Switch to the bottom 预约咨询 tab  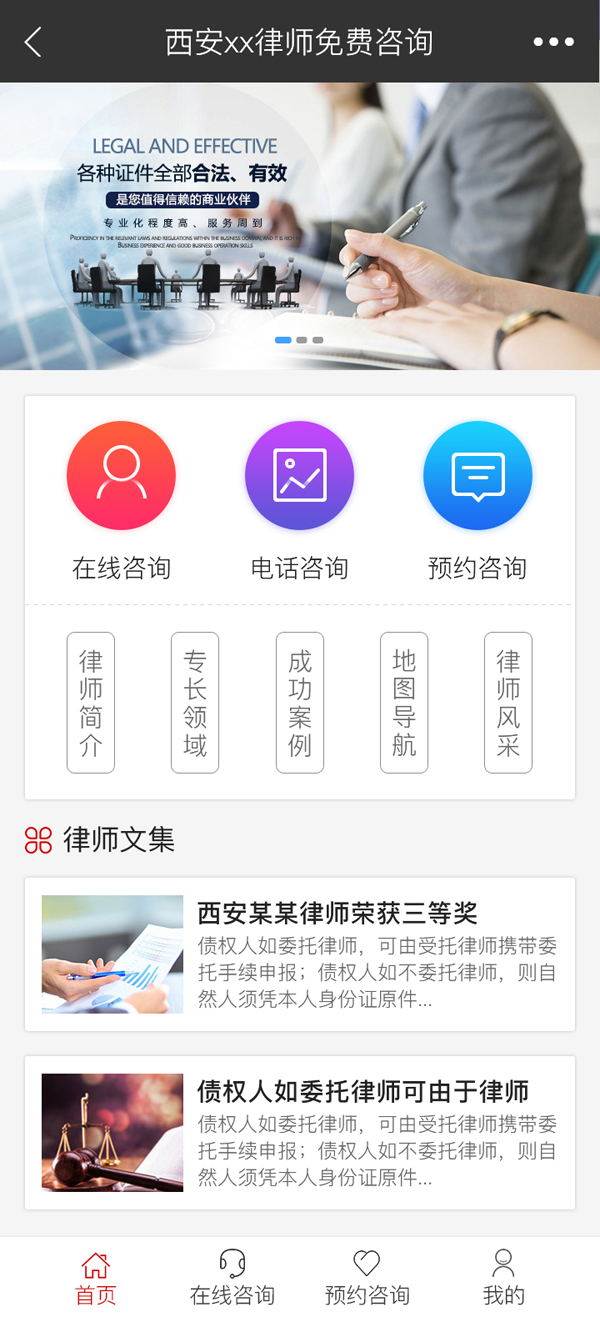coord(367,1278)
